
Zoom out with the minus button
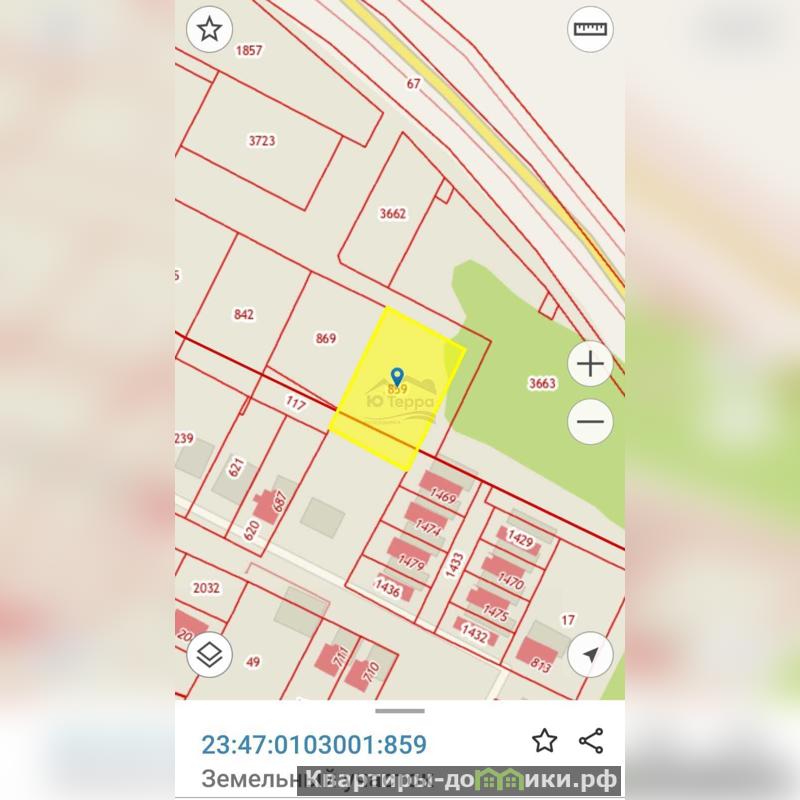tap(590, 422)
